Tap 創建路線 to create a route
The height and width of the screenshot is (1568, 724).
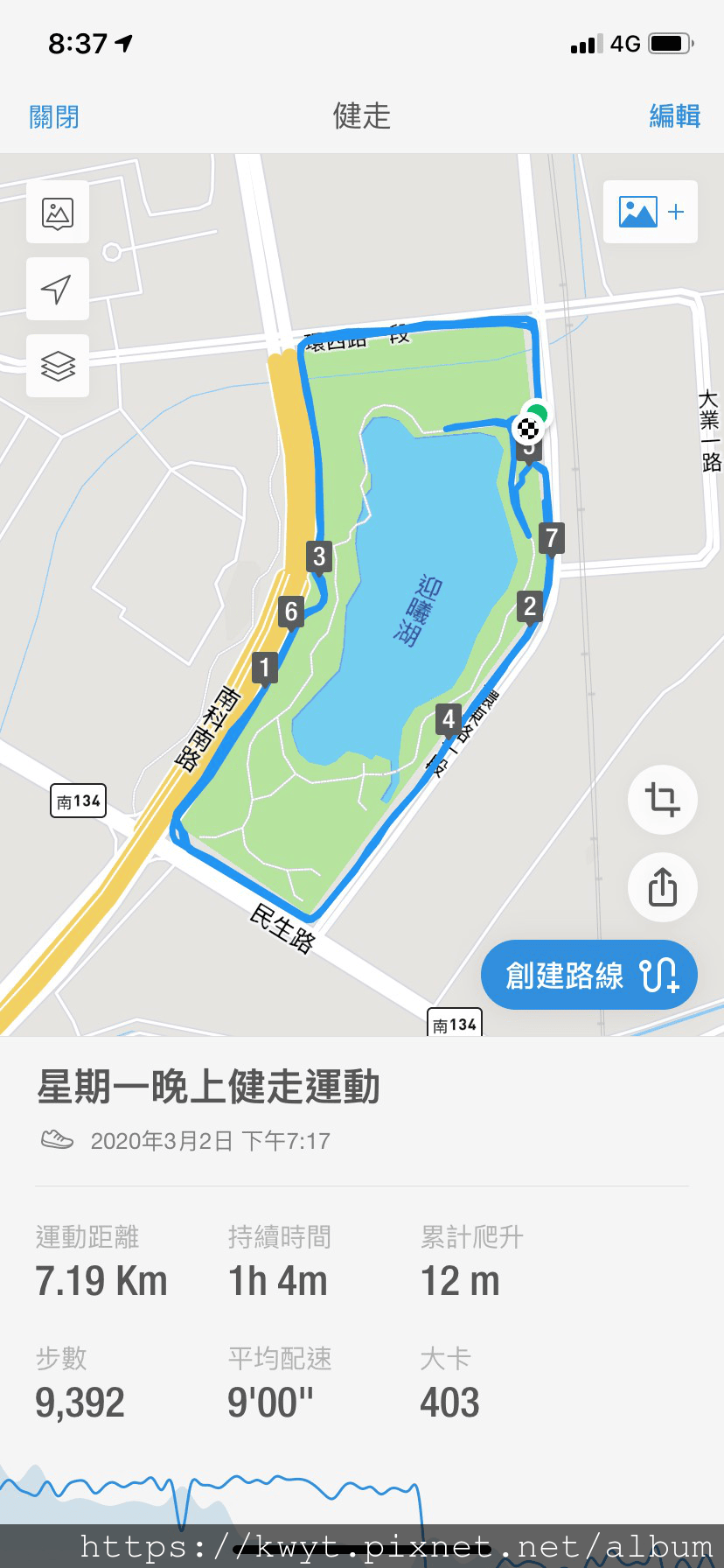click(x=588, y=975)
